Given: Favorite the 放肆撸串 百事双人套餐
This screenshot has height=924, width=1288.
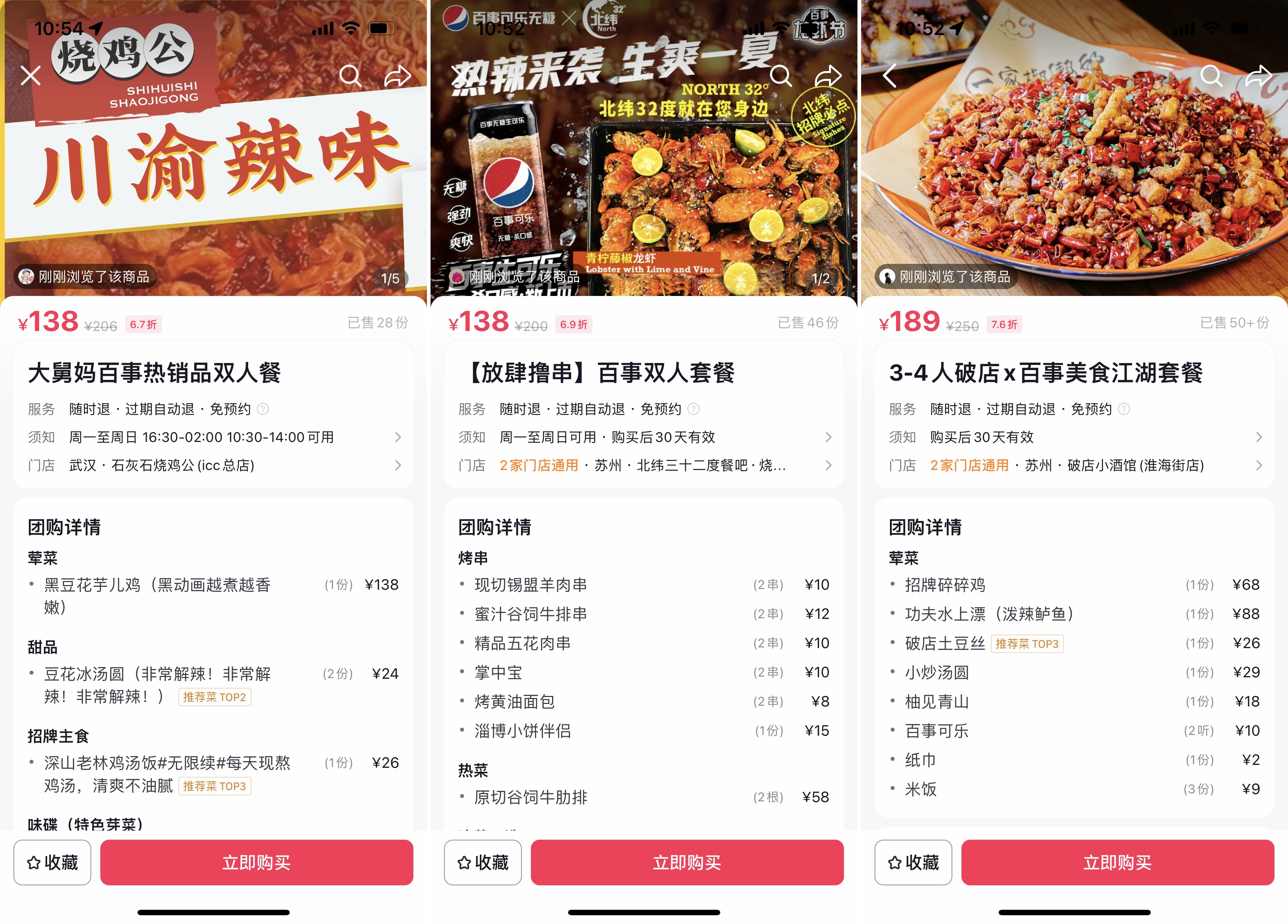Looking at the screenshot, I should pyautogui.click(x=483, y=862).
